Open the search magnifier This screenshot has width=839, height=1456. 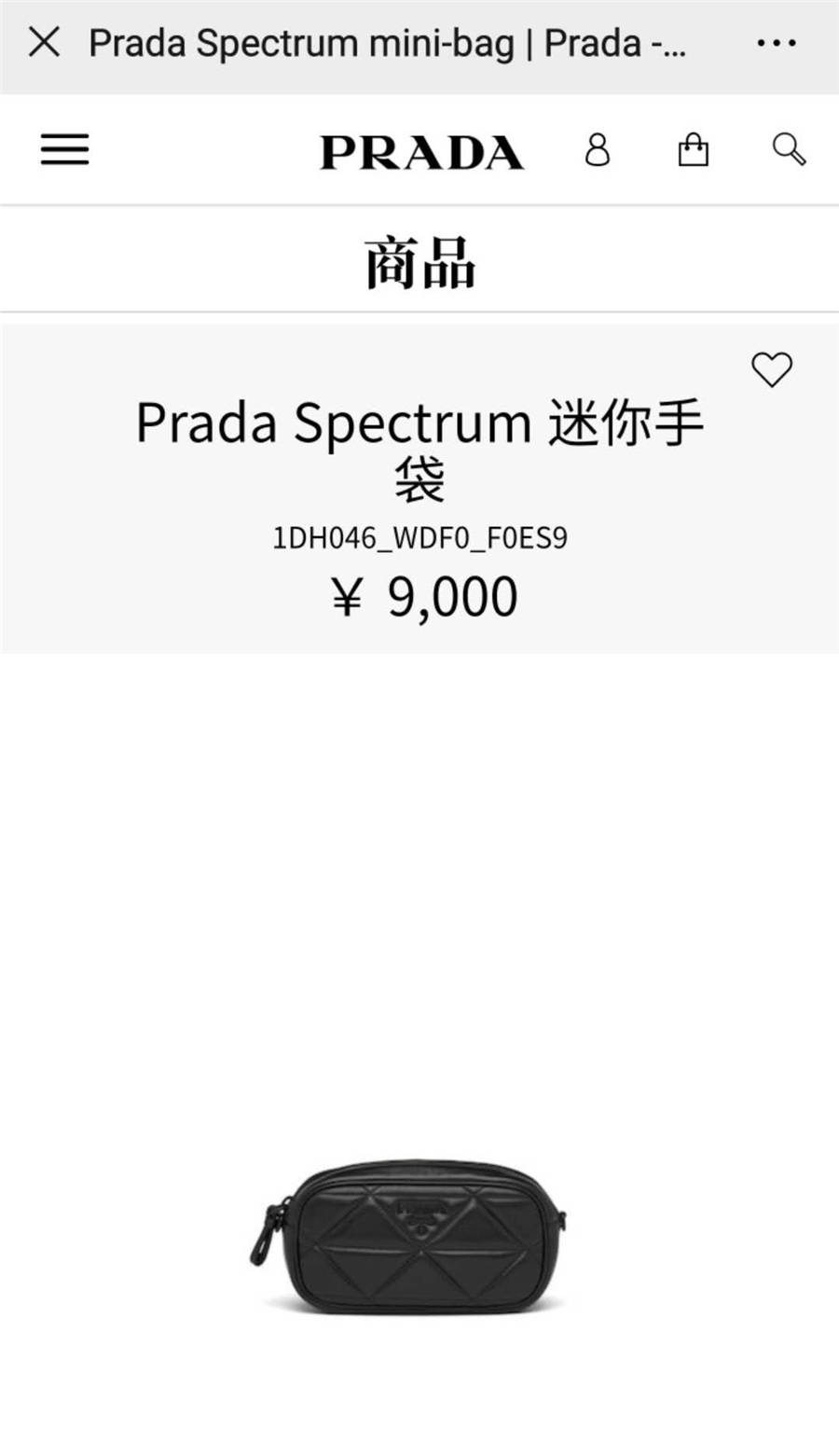[789, 149]
